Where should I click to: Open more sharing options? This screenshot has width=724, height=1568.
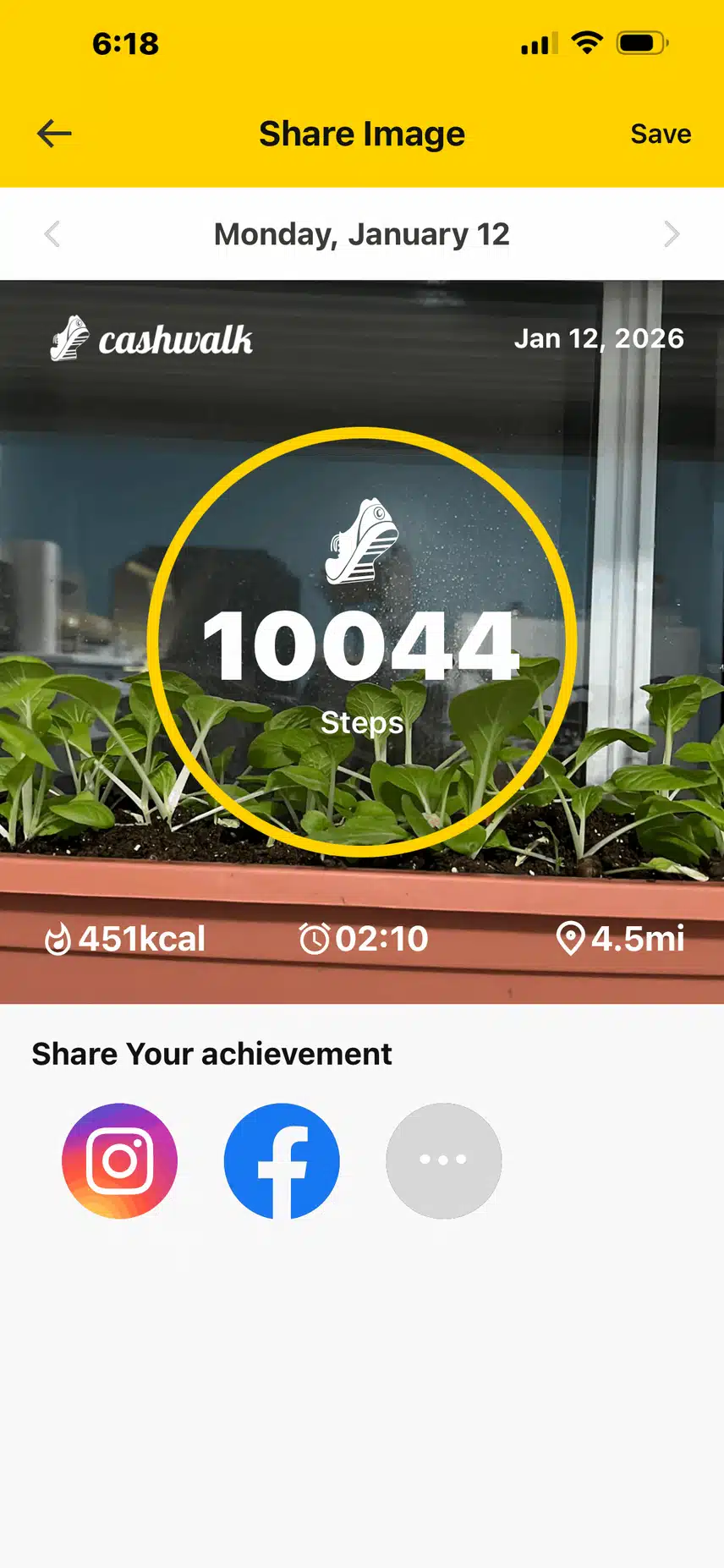(443, 1160)
